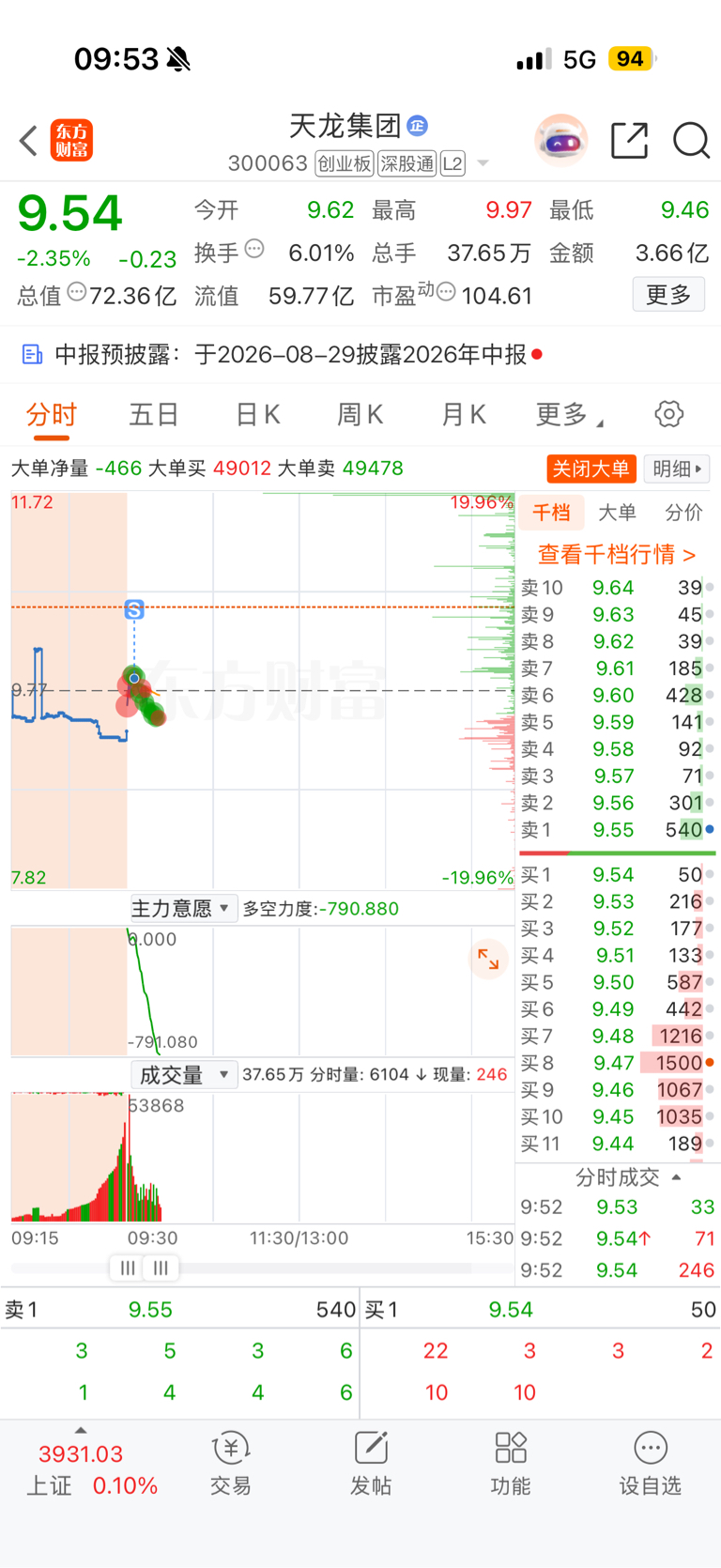The width and height of the screenshot is (721, 1568).
Task: Open the search magnifier icon
Action: point(691,141)
